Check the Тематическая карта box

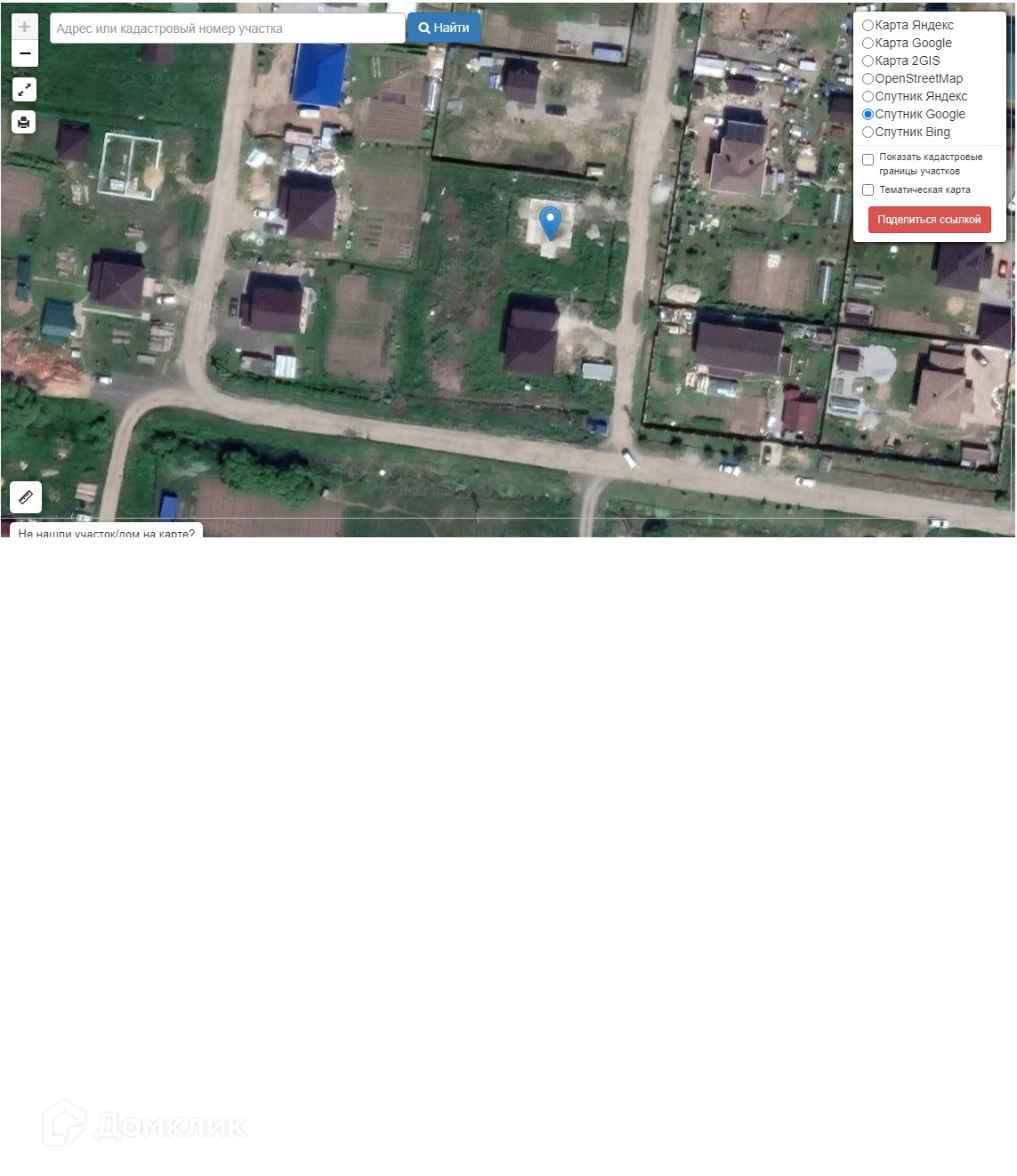(868, 190)
